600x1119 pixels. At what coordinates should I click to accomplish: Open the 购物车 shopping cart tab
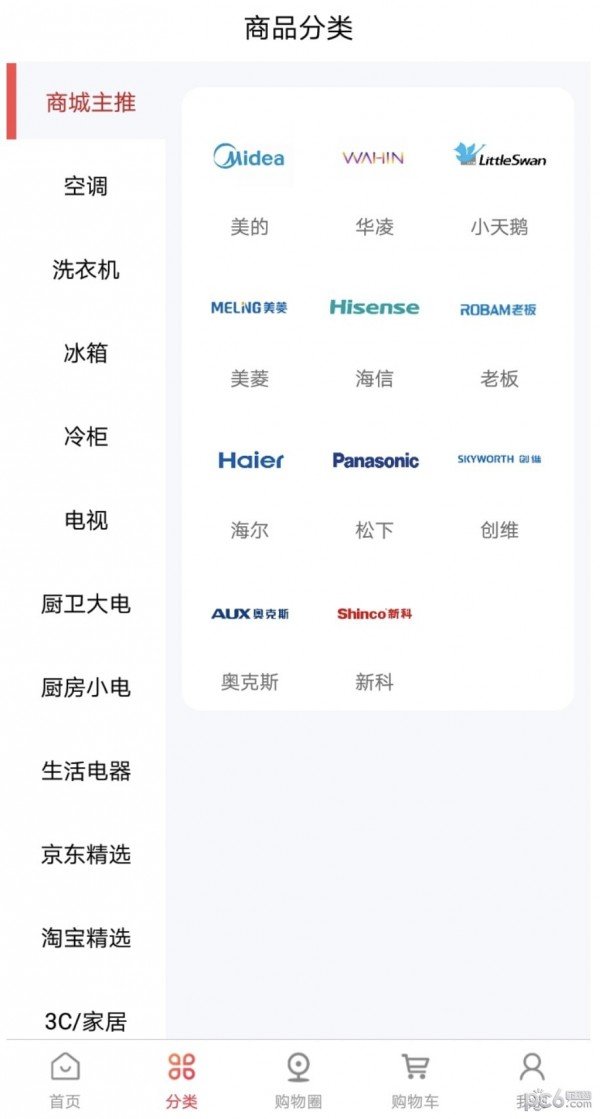tap(415, 1080)
